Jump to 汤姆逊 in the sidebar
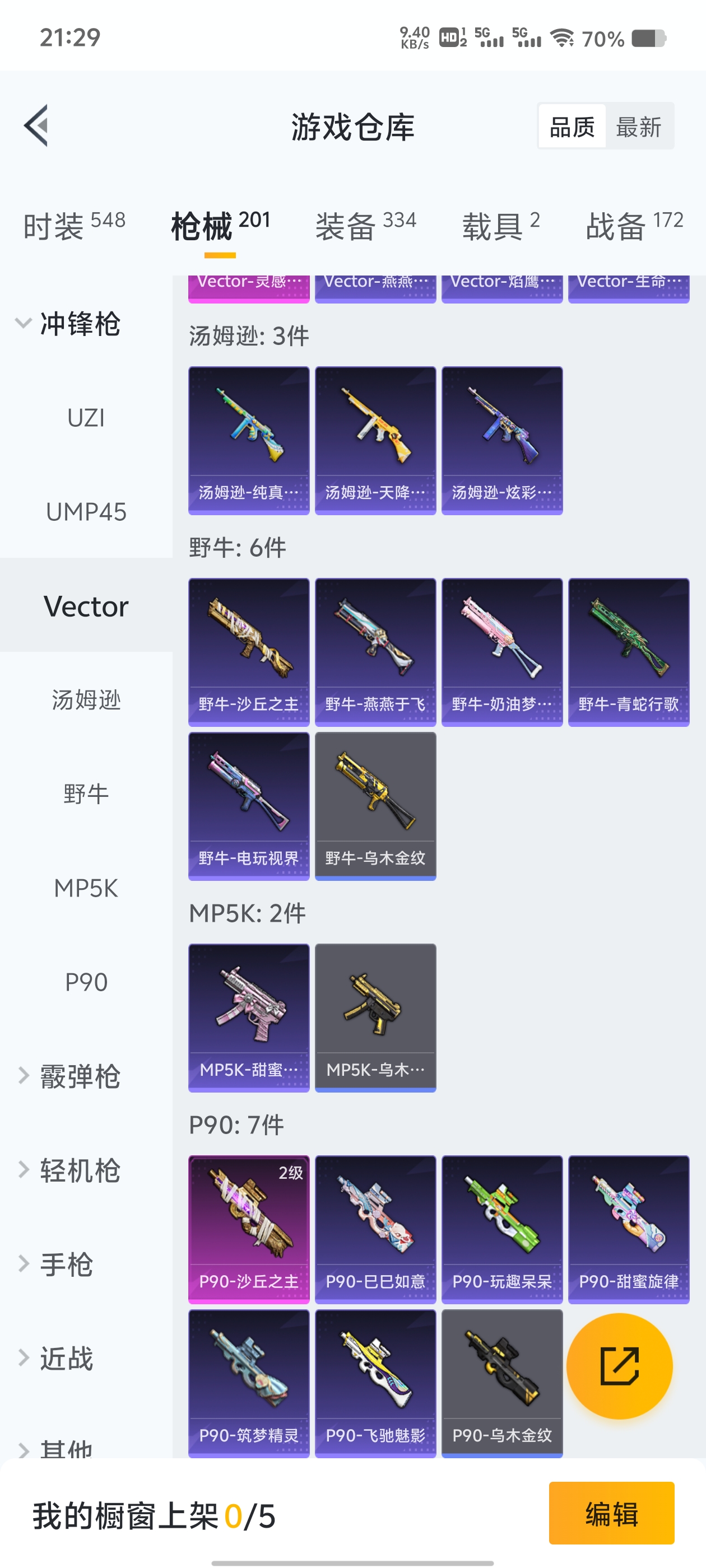 tap(86, 700)
